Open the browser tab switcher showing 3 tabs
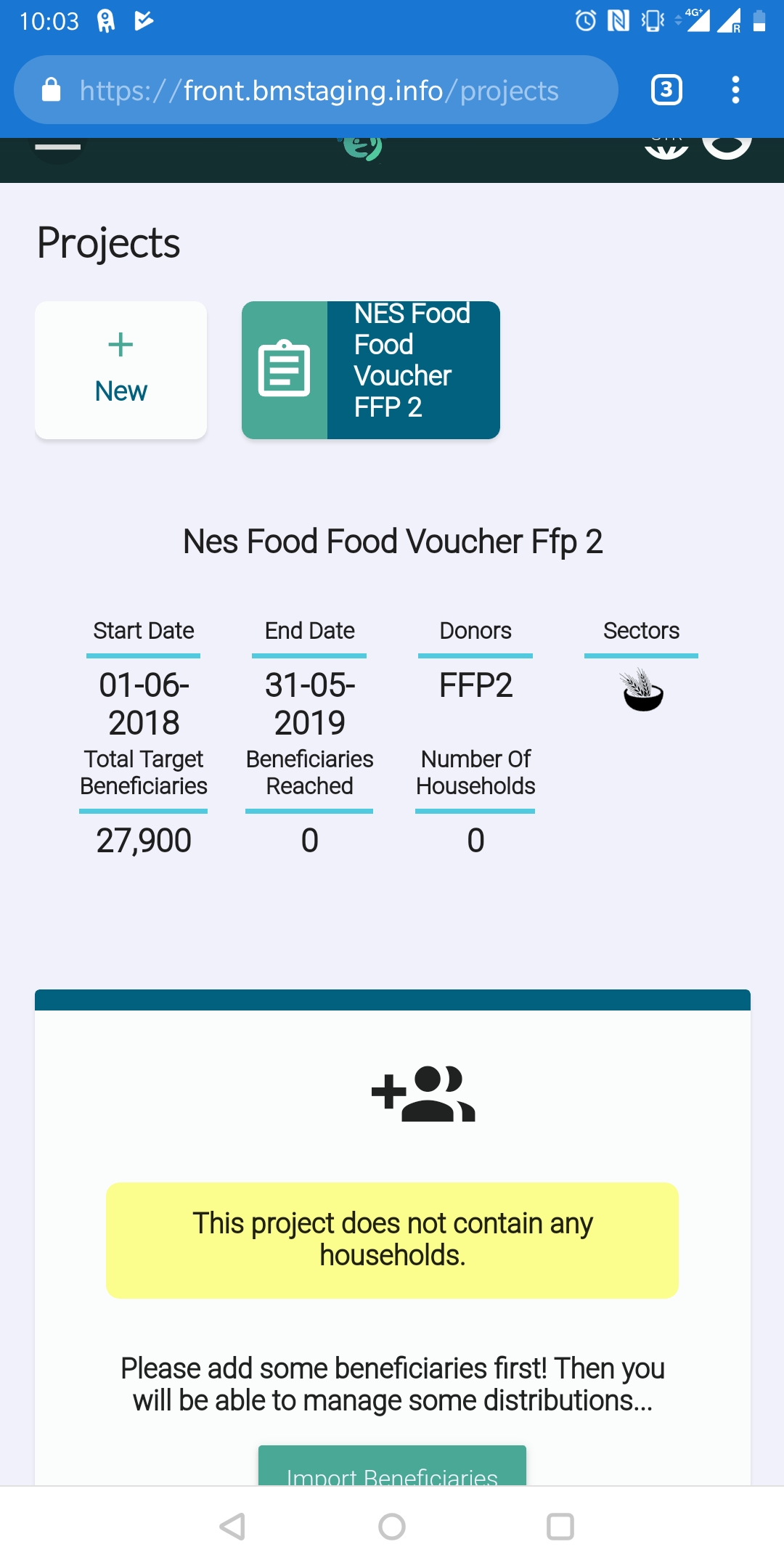784x1568 pixels. click(666, 89)
